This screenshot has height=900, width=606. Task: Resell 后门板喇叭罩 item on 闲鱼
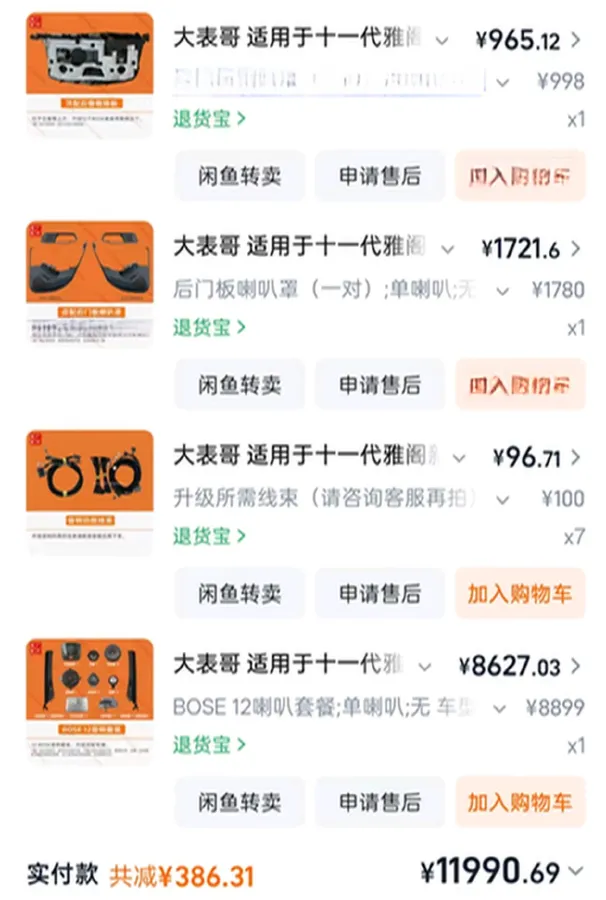238,386
